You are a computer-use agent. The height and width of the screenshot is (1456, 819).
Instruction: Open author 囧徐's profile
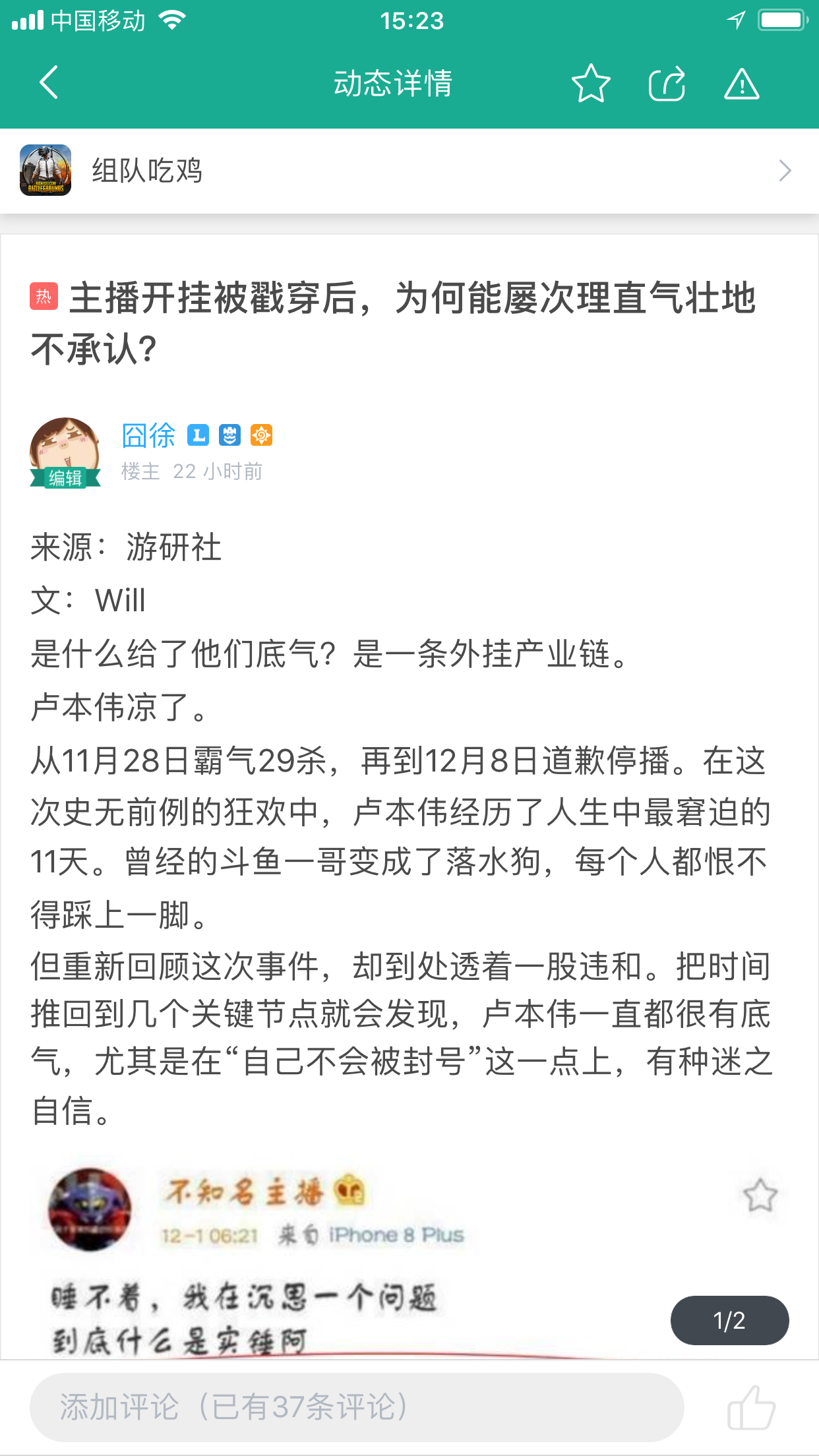149,435
